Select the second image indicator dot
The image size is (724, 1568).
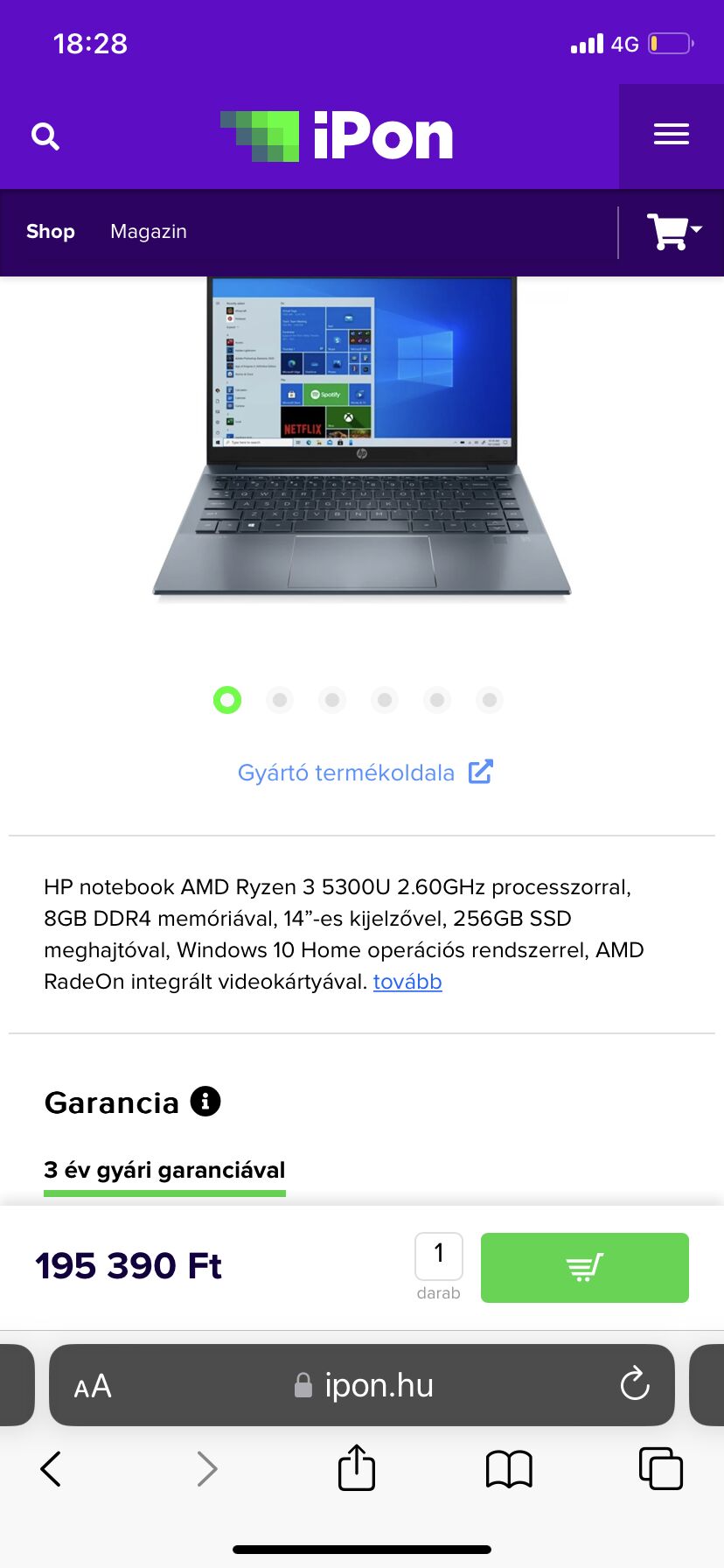point(280,700)
